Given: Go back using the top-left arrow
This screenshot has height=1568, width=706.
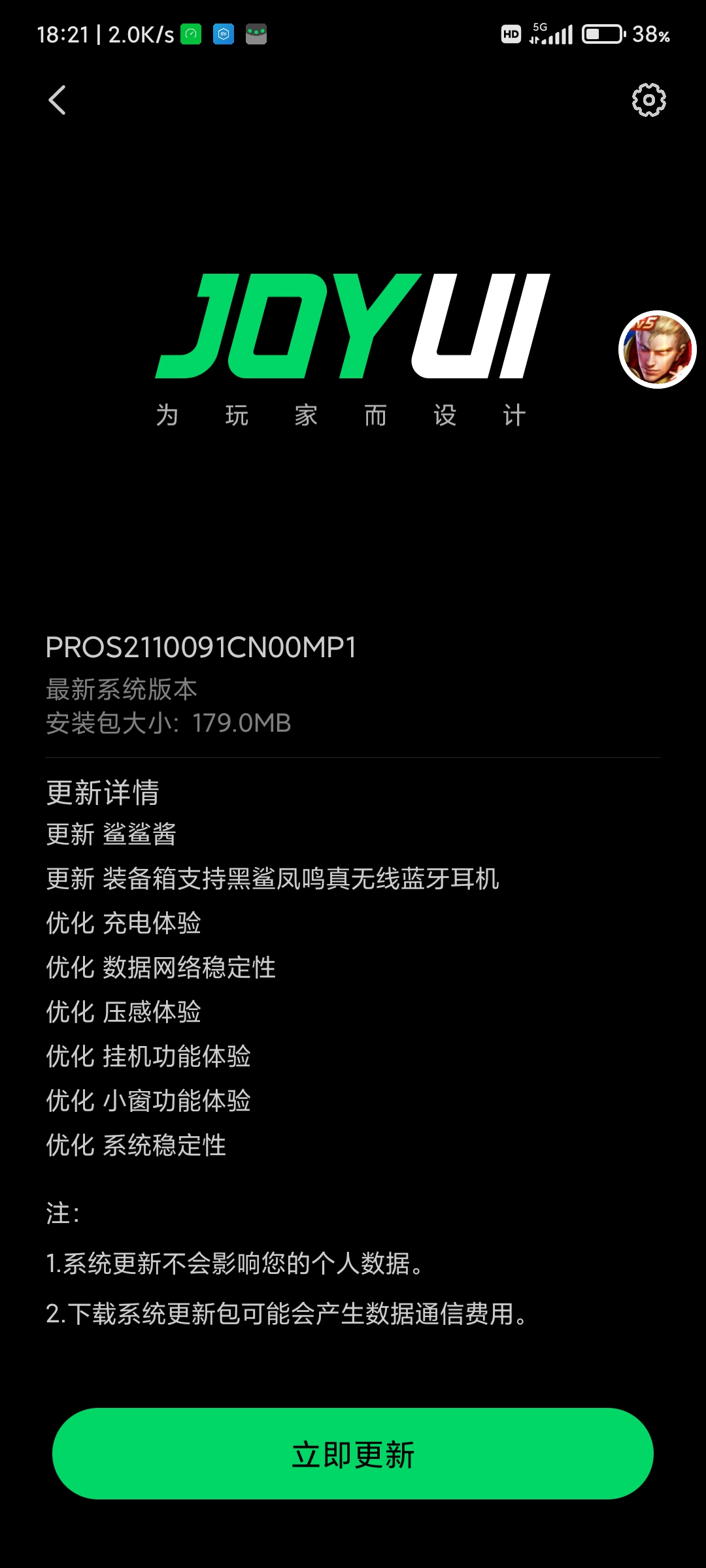Looking at the screenshot, I should click(x=58, y=100).
